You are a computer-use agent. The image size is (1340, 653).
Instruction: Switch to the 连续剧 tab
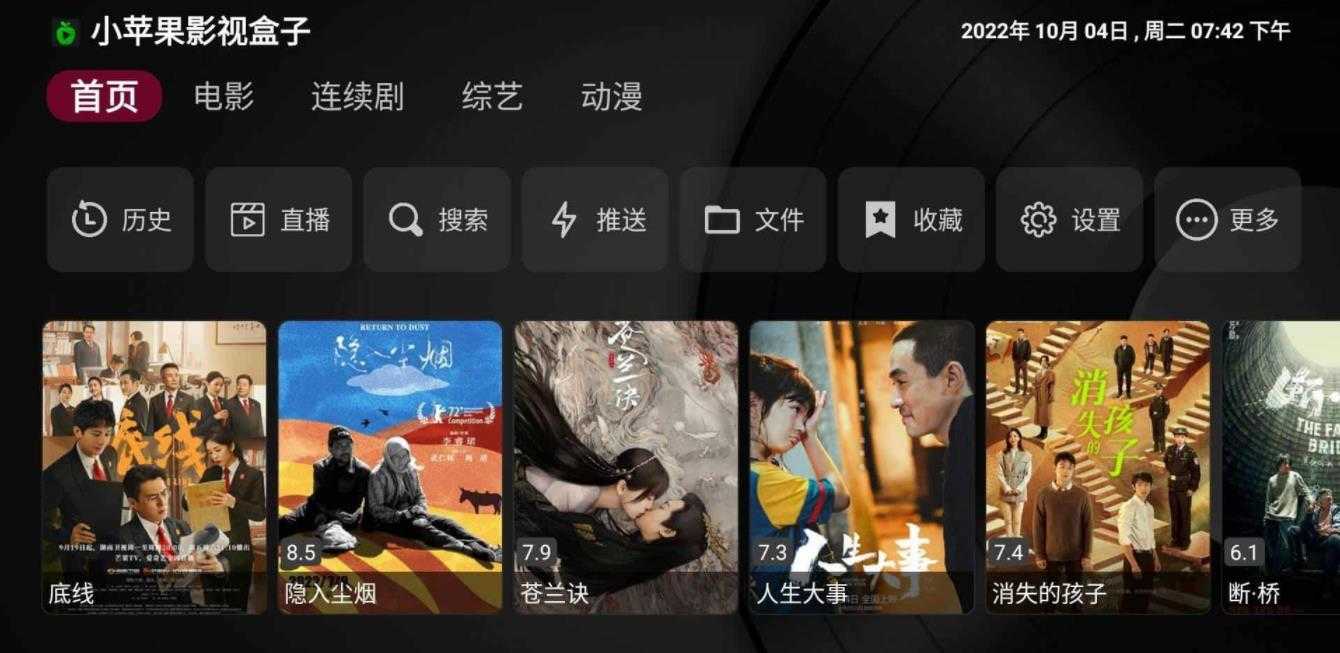click(x=357, y=97)
